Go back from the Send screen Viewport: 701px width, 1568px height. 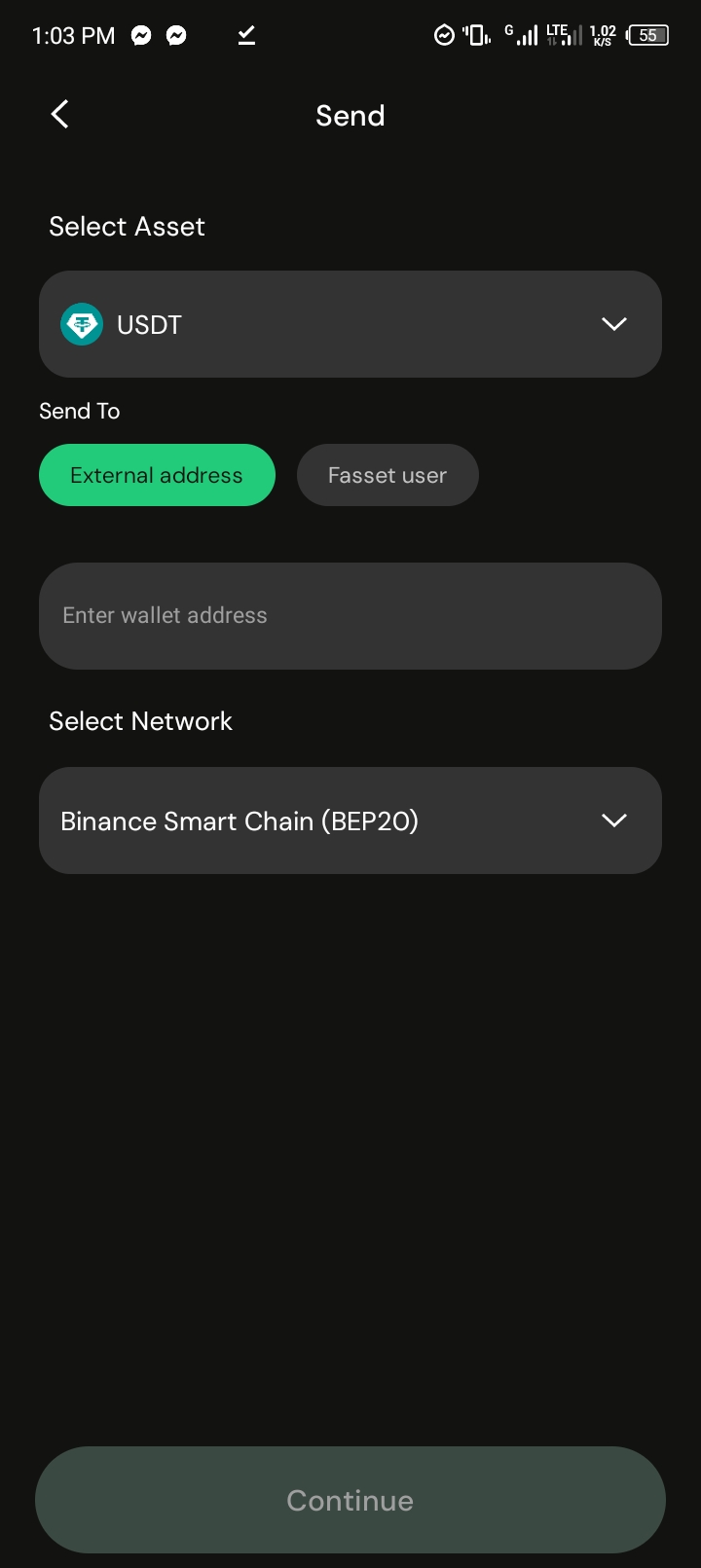click(59, 115)
